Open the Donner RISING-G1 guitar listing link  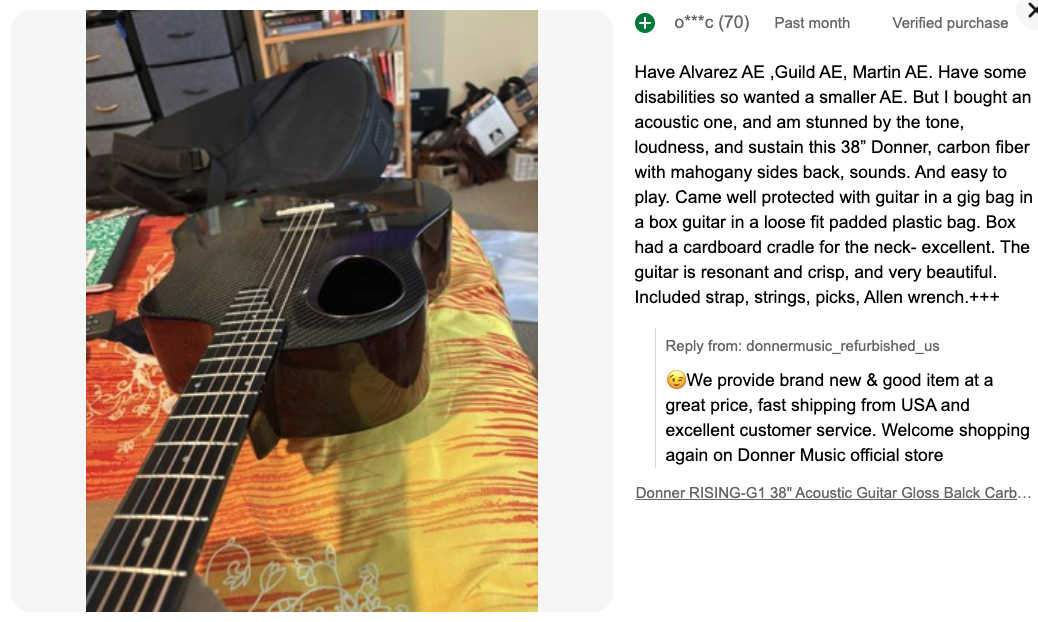click(x=833, y=493)
